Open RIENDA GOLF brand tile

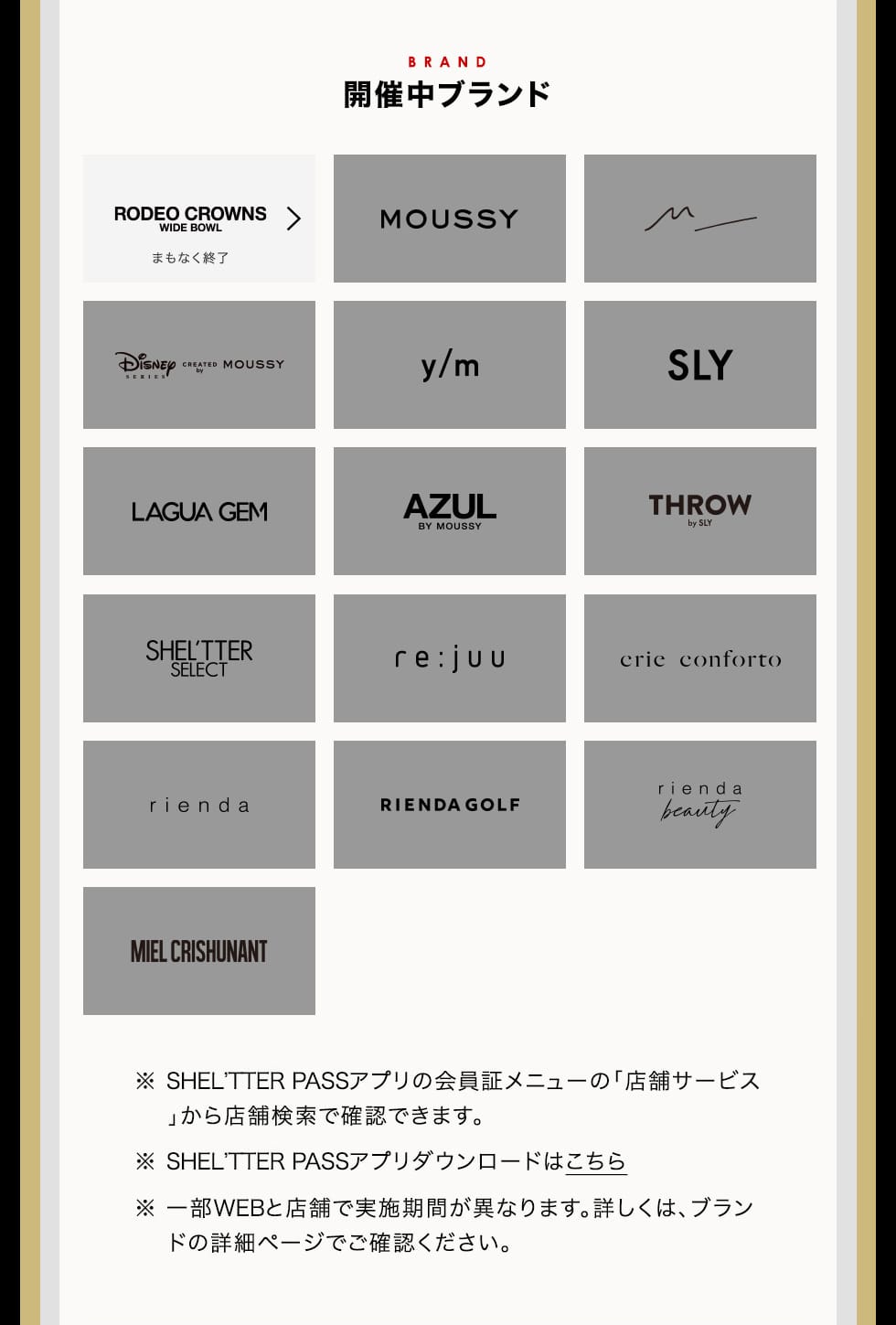pyautogui.click(x=449, y=805)
